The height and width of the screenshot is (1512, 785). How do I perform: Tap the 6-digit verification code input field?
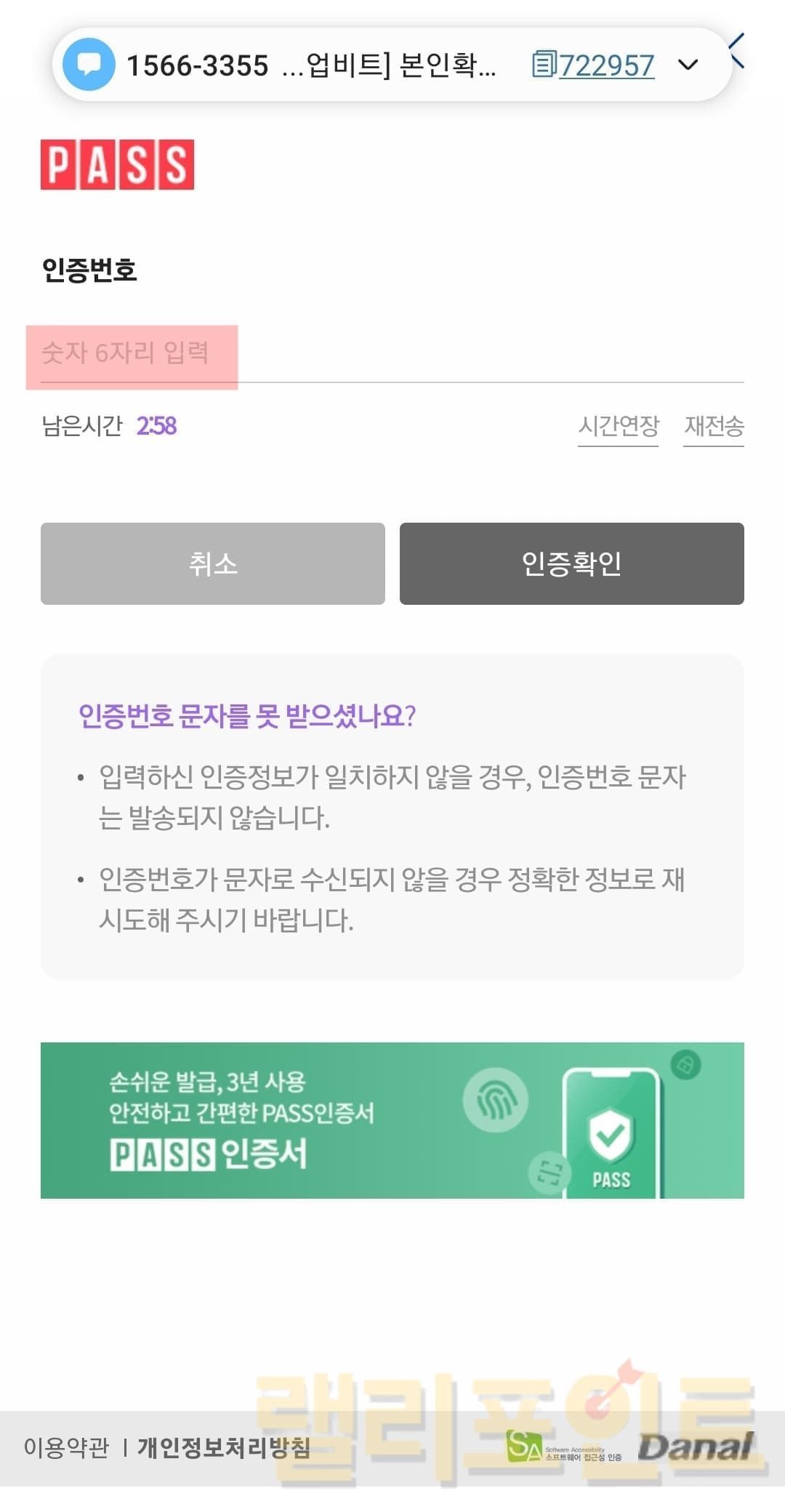point(391,354)
